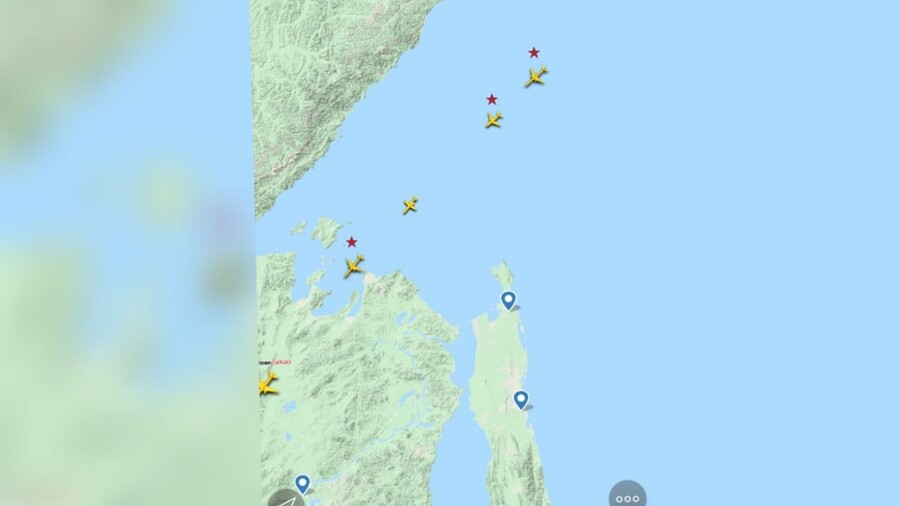Select the northernmost aircraft over the sea

tap(536, 77)
